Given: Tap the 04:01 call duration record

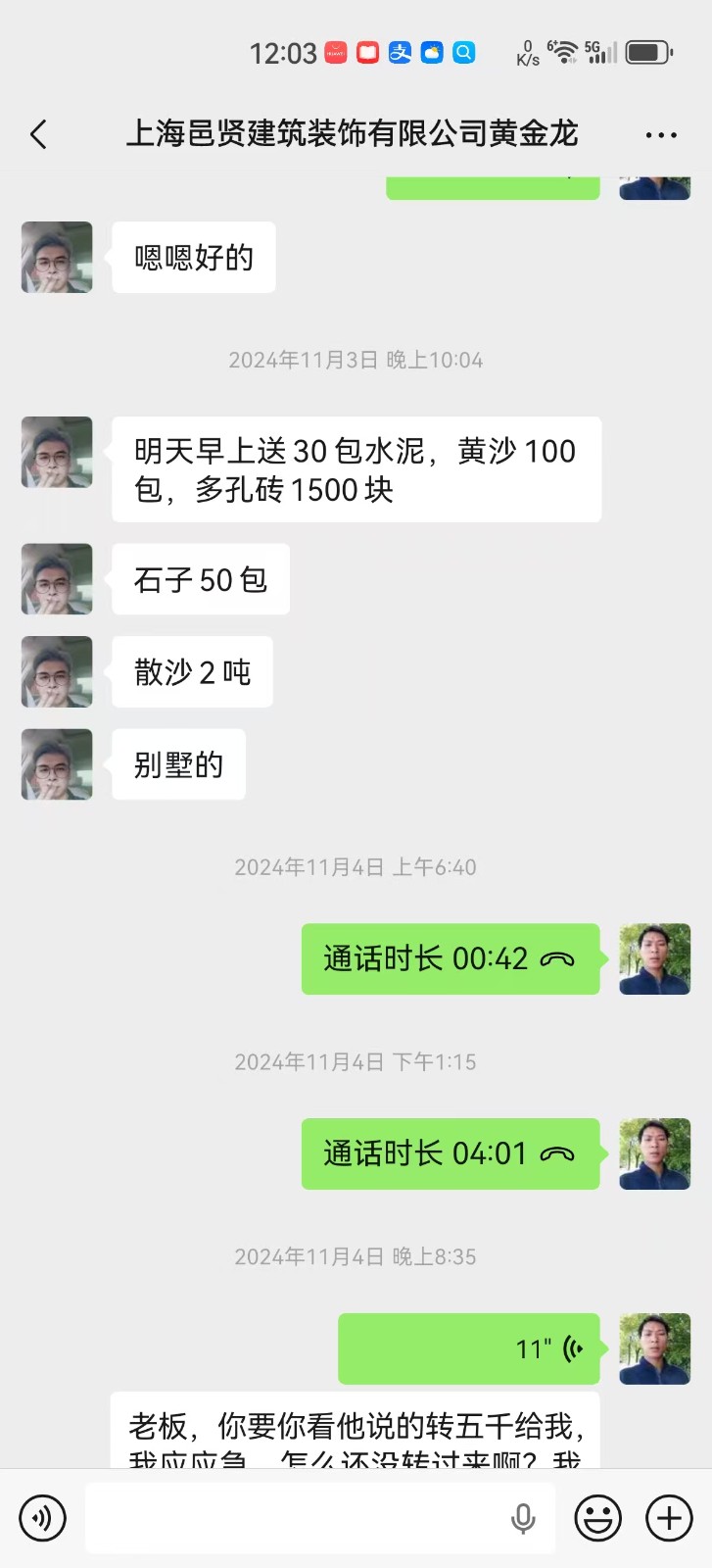Looking at the screenshot, I should [x=450, y=1153].
